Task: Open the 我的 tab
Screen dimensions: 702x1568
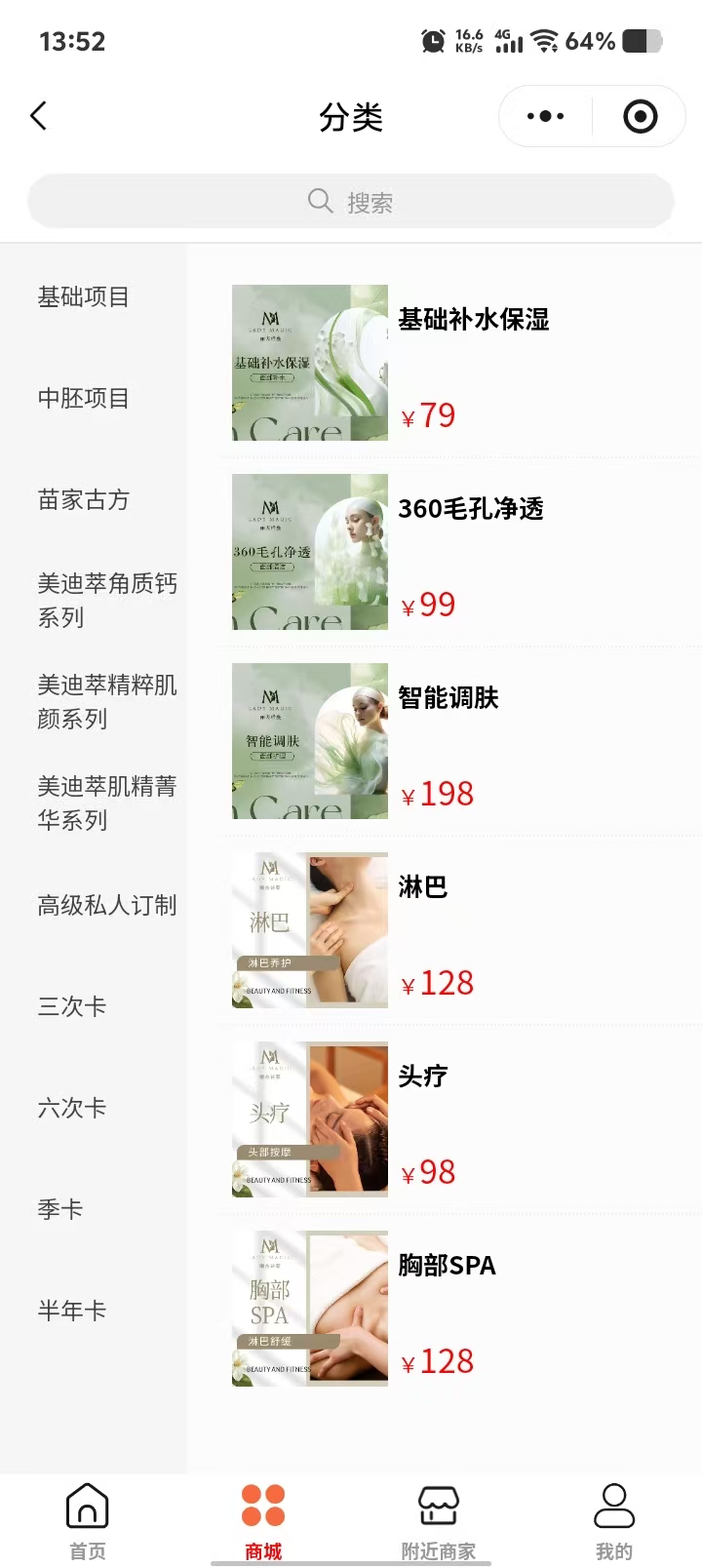Action: 614,1520
